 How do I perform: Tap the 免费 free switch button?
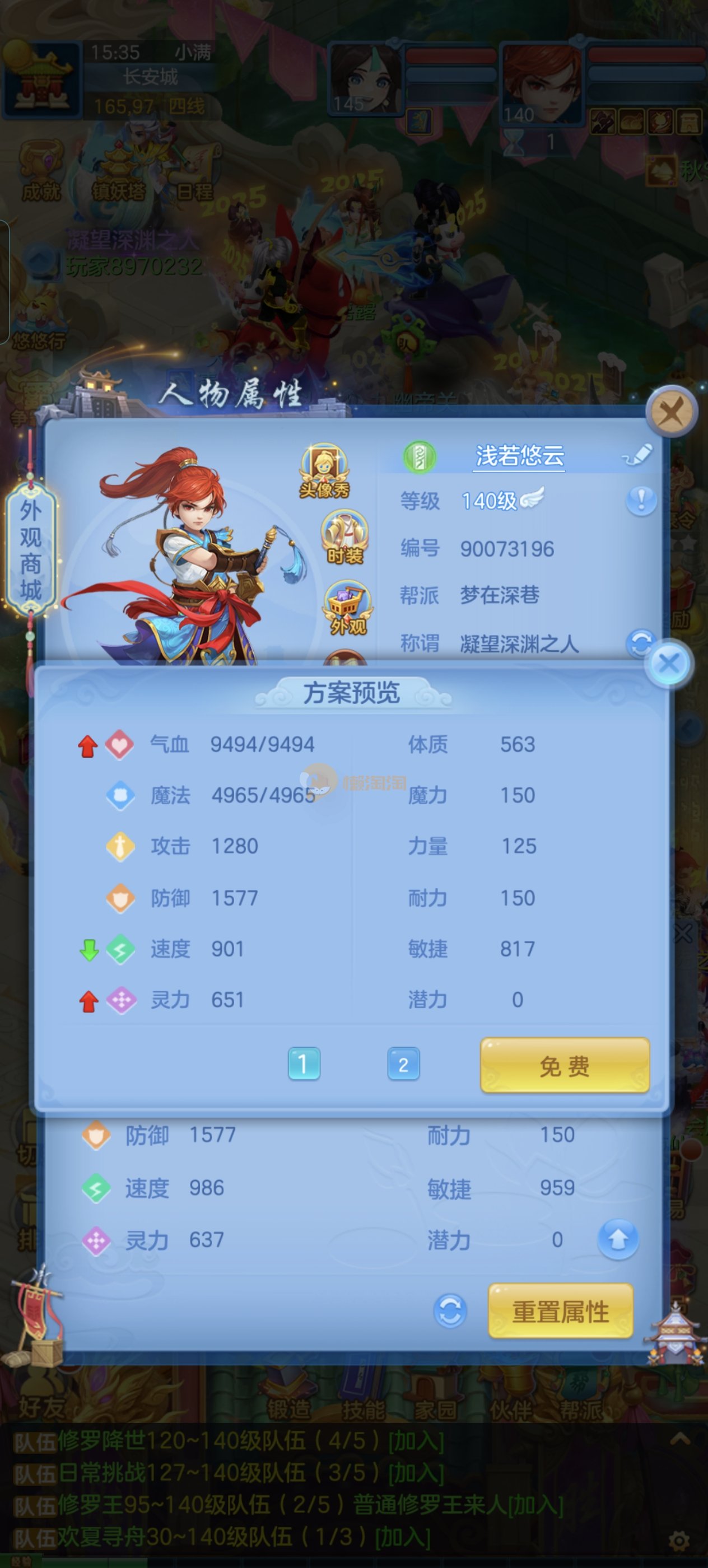point(565,1066)
